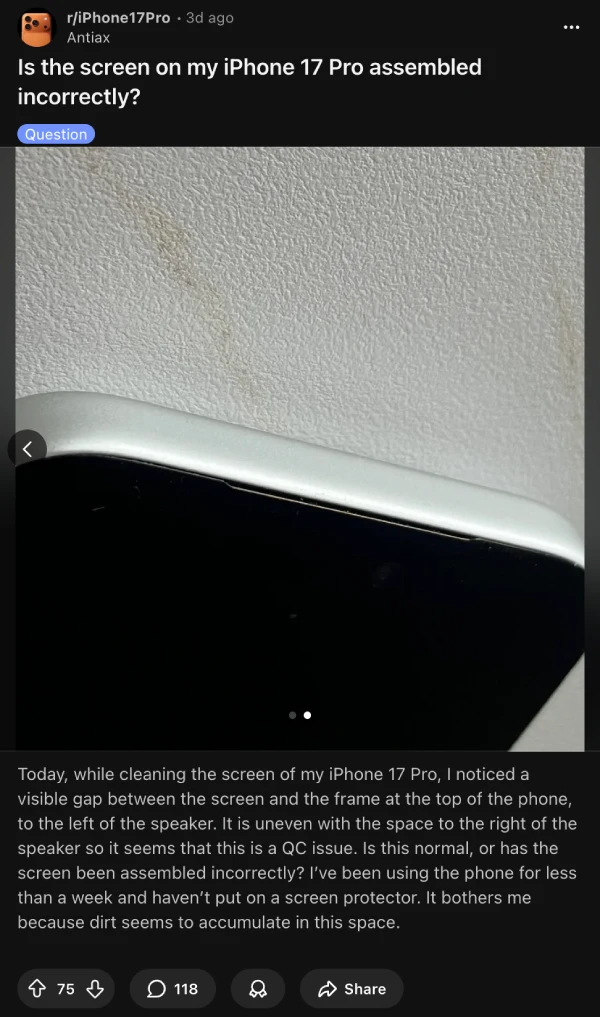Open the post overflow menu
The width and height of the screenshot is (600, 1017).
571,26
